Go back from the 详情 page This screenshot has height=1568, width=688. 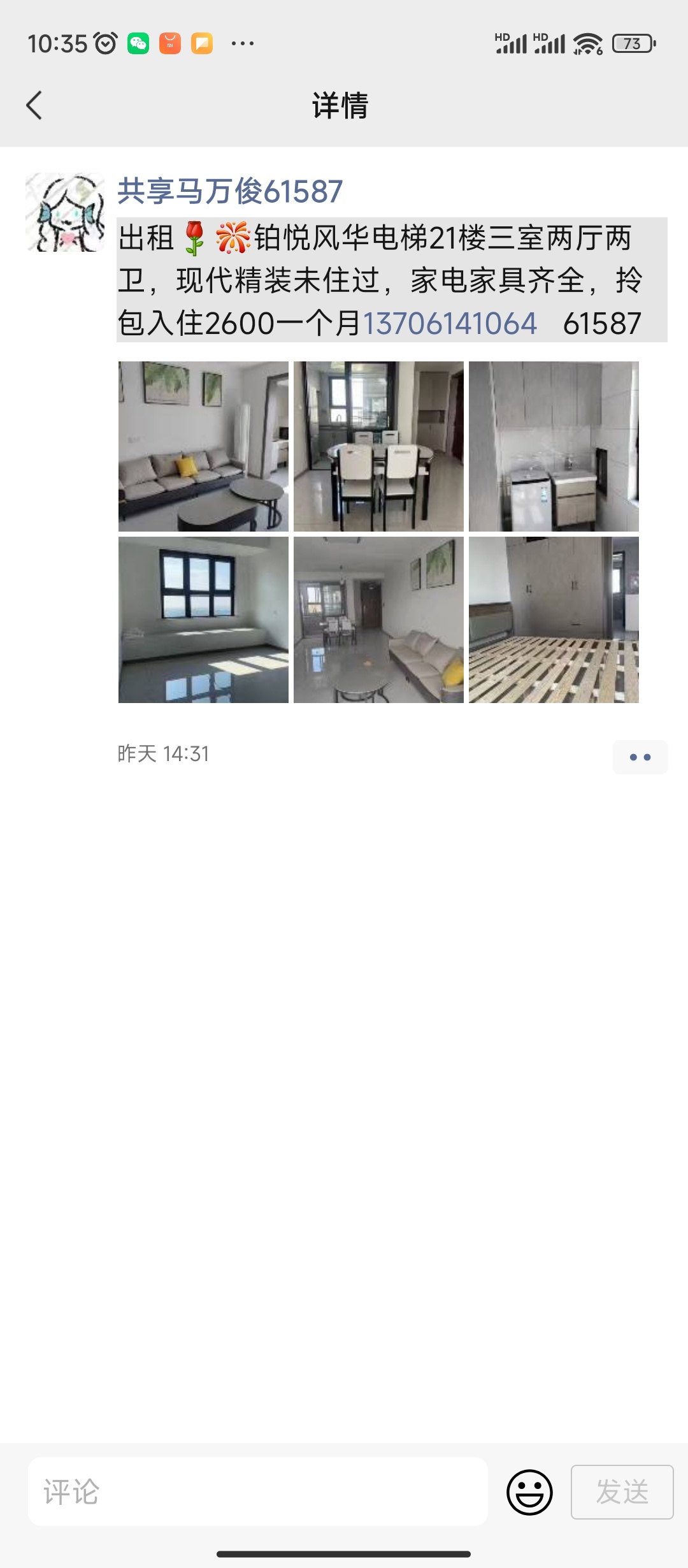(x=34, y=105)
